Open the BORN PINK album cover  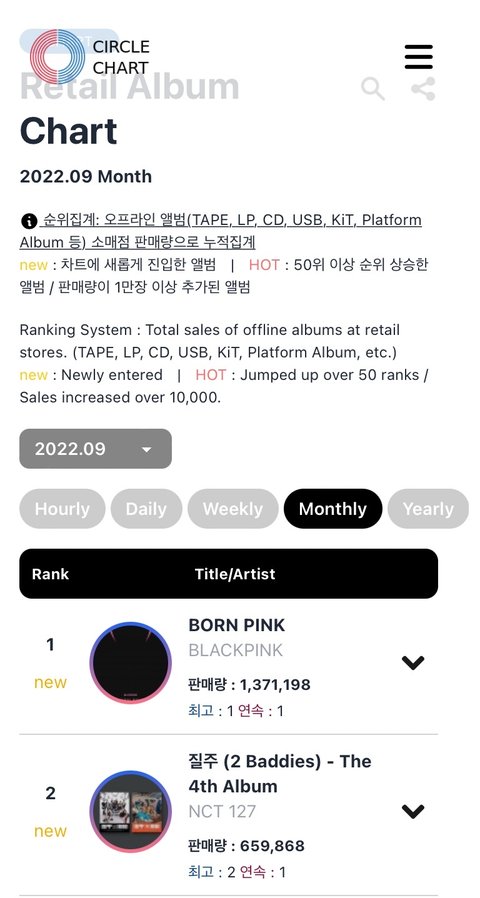coord(131,663)
